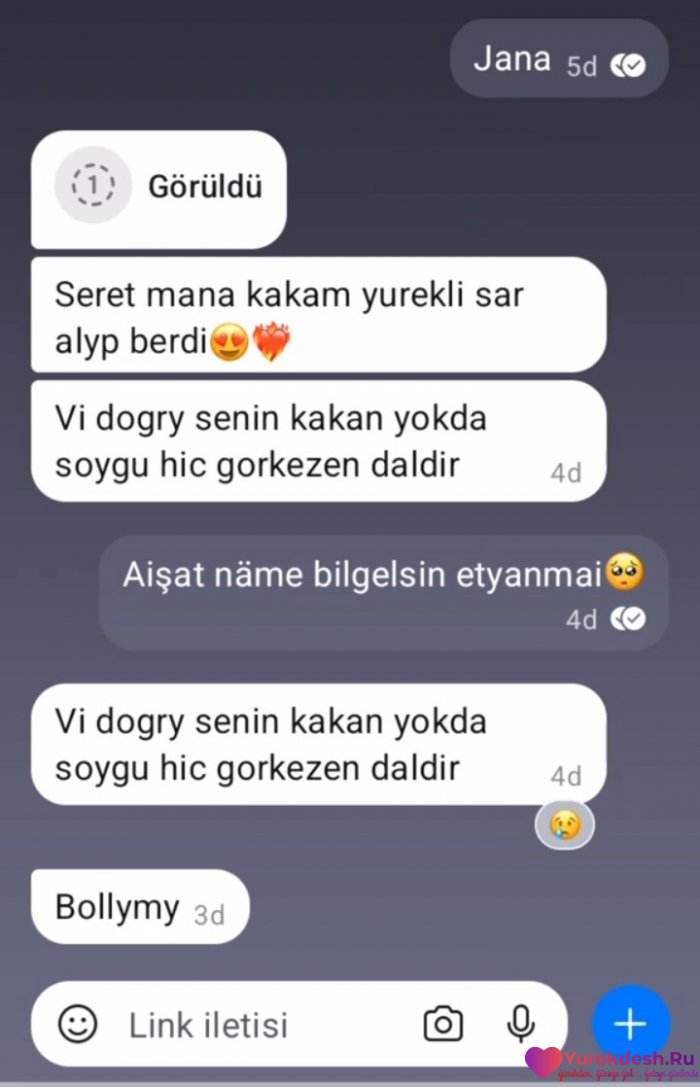The image size is (700, 1087).
Task: Open the emoji picker
Action: [x=78, y=1023]
